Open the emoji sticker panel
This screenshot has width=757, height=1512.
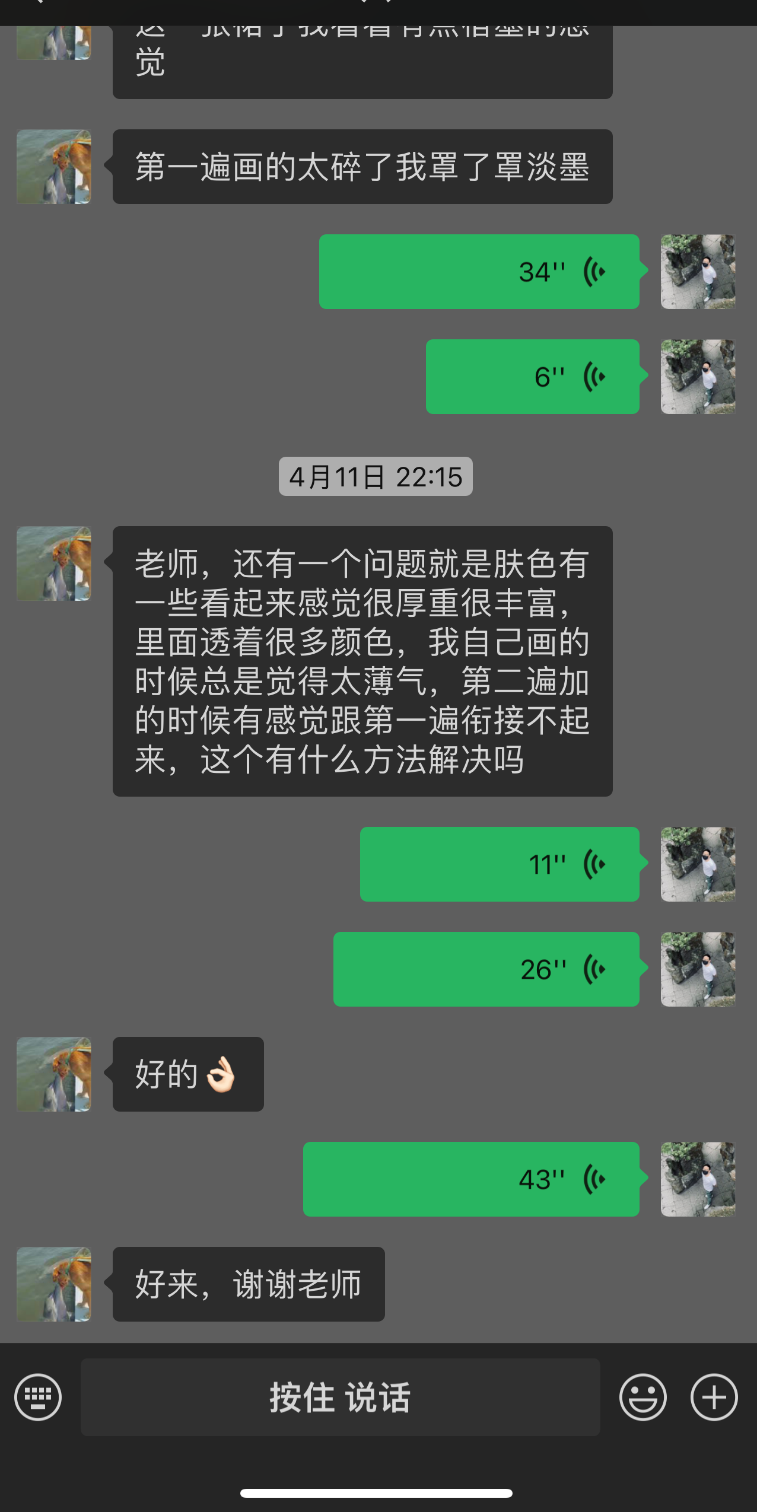(x=643, y=1397)
